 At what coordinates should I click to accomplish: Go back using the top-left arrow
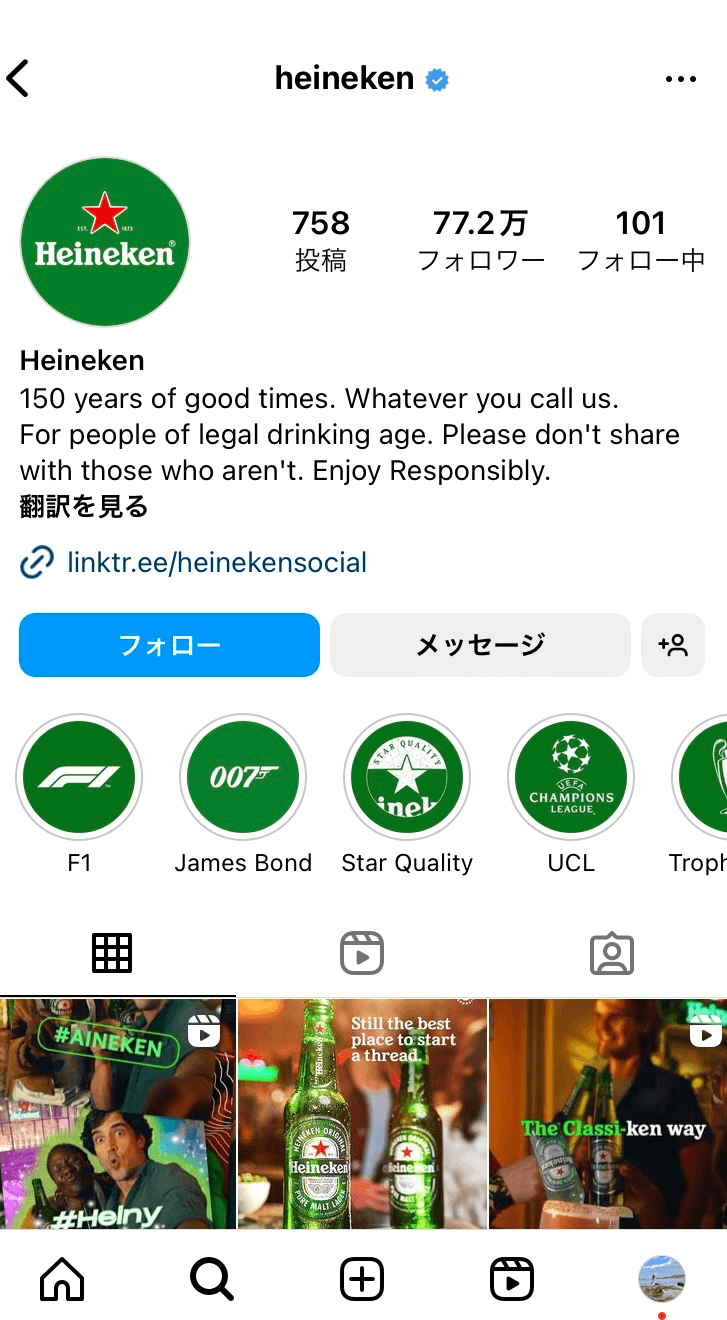tap(18, 79)
